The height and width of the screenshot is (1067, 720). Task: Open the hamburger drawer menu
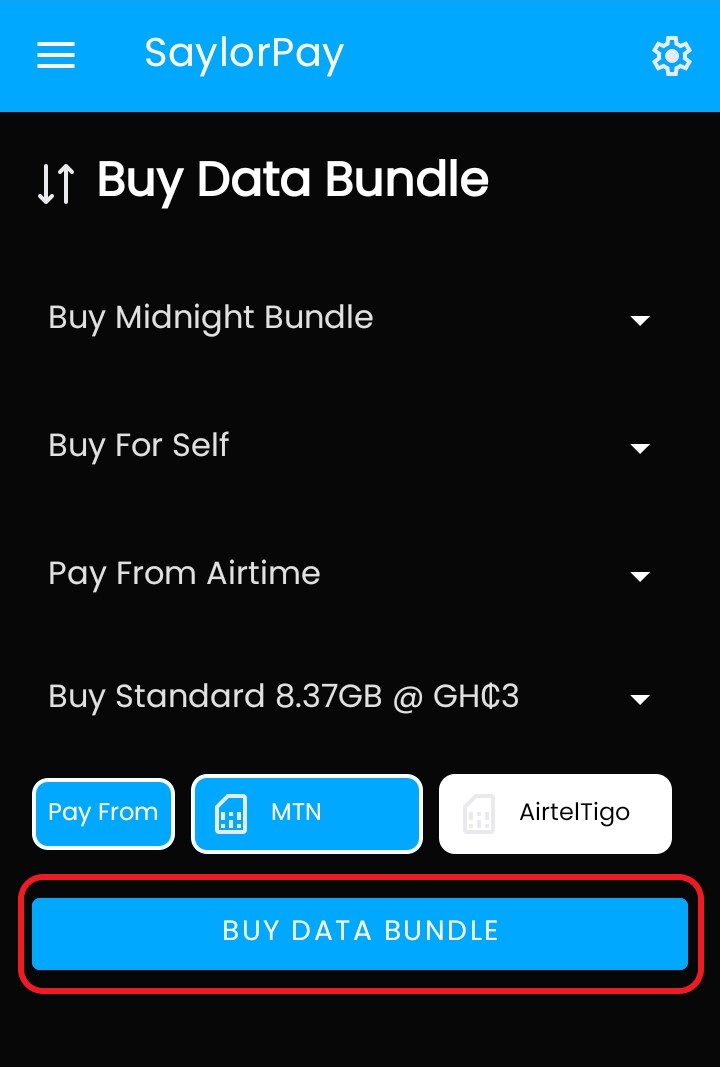tap(56, 55)
